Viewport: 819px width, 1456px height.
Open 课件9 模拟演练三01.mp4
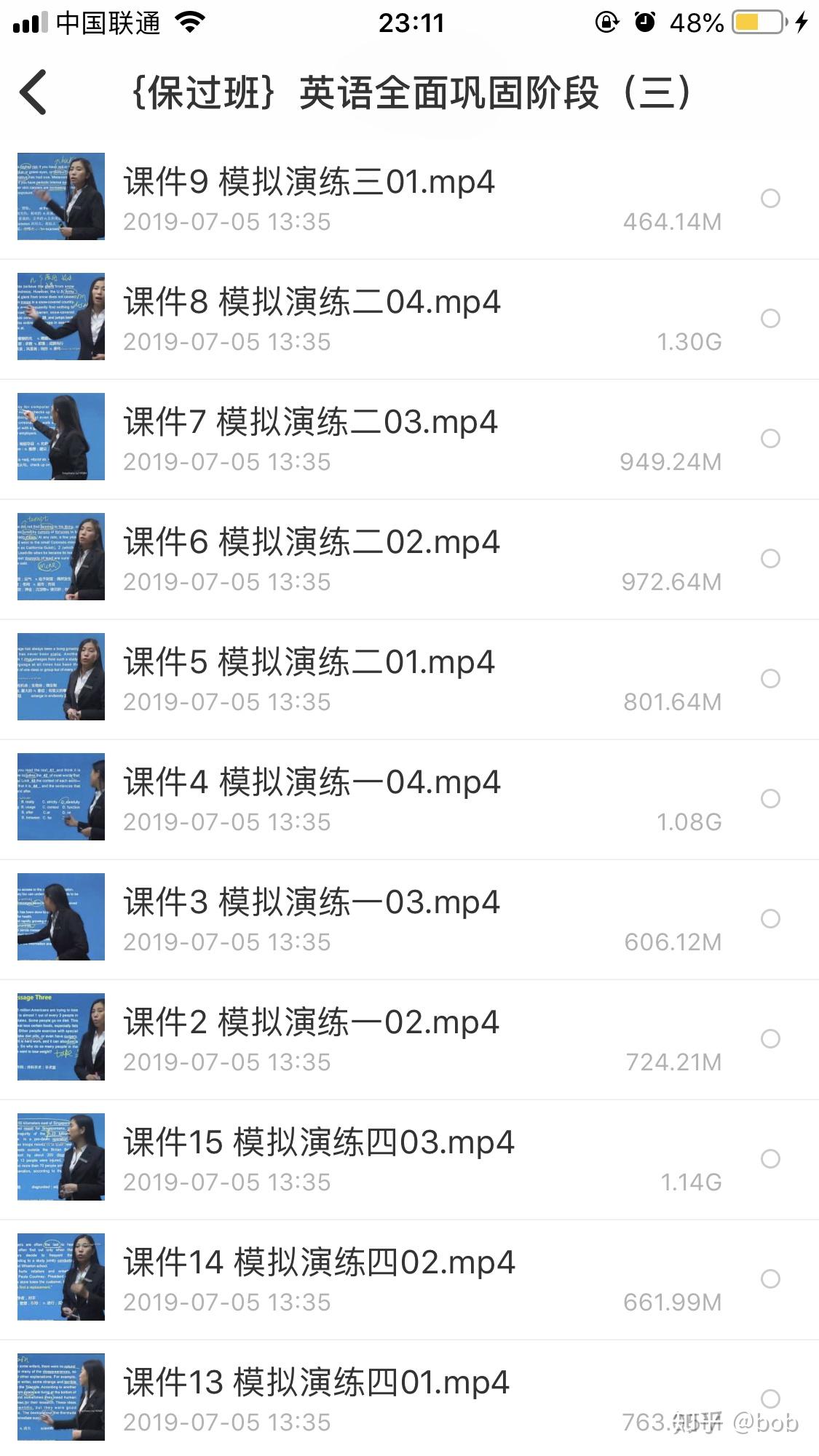point(309,182)
